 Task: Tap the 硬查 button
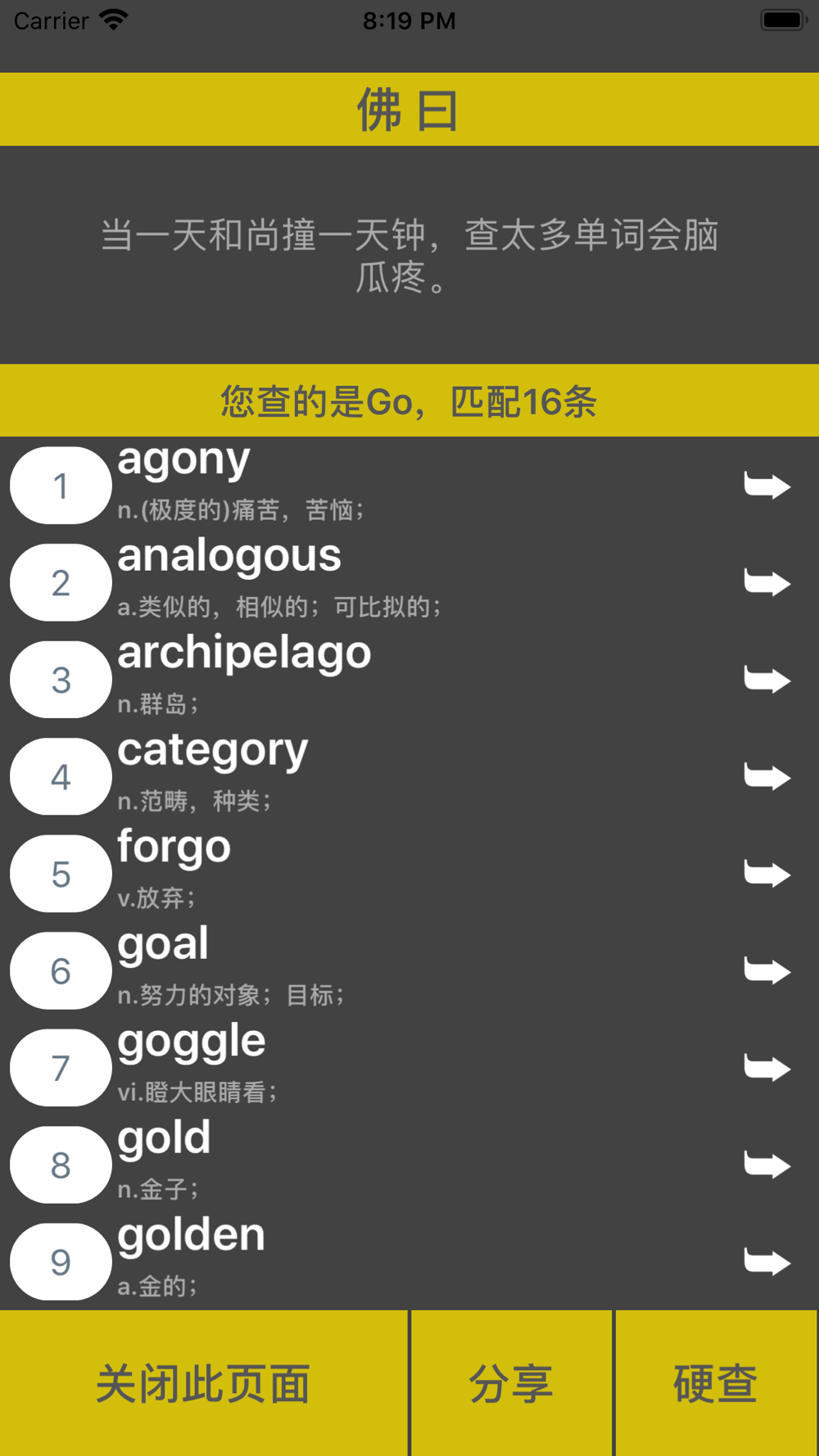[x=716, y=1383]
